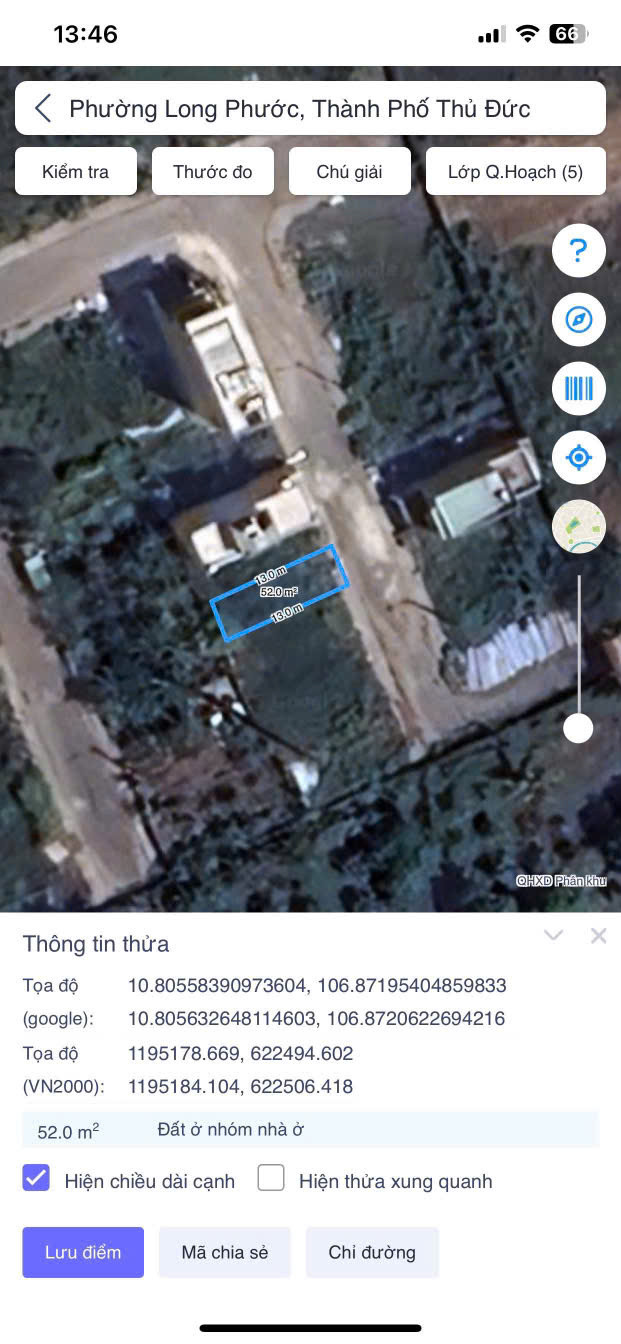
Task: Uncheck Hiện chiều dài cạnh
Action: pos(36,1178)
